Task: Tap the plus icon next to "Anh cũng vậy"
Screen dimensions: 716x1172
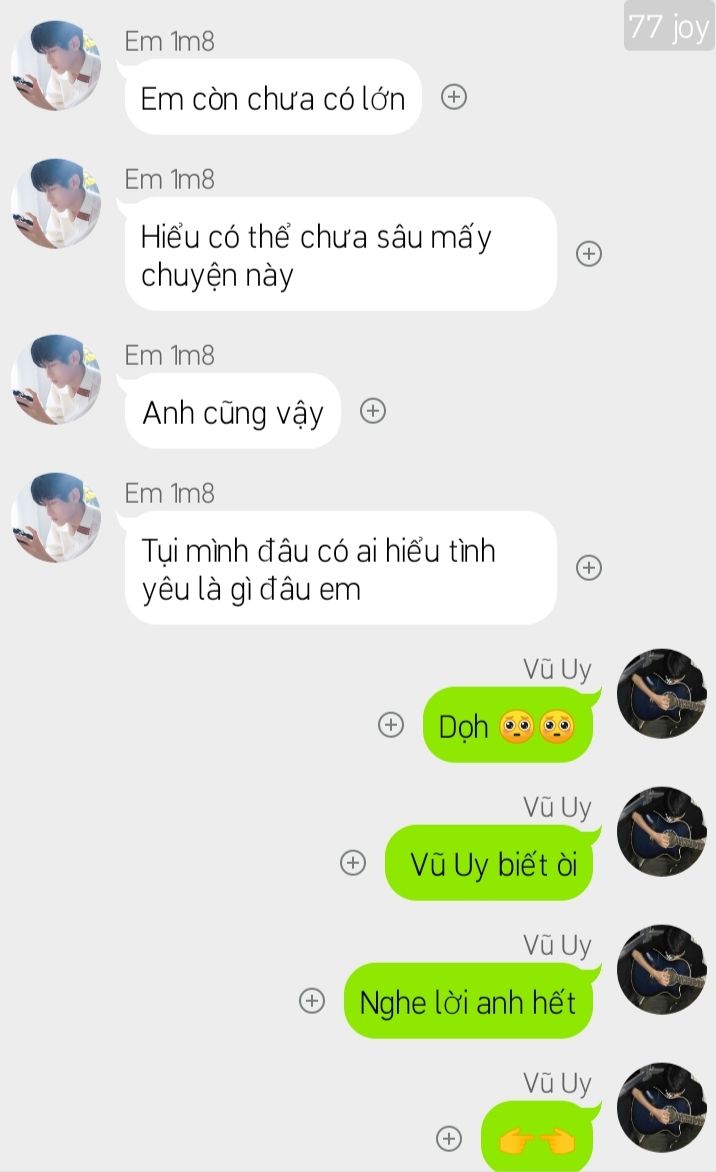Action: click(x=373, y=411)
